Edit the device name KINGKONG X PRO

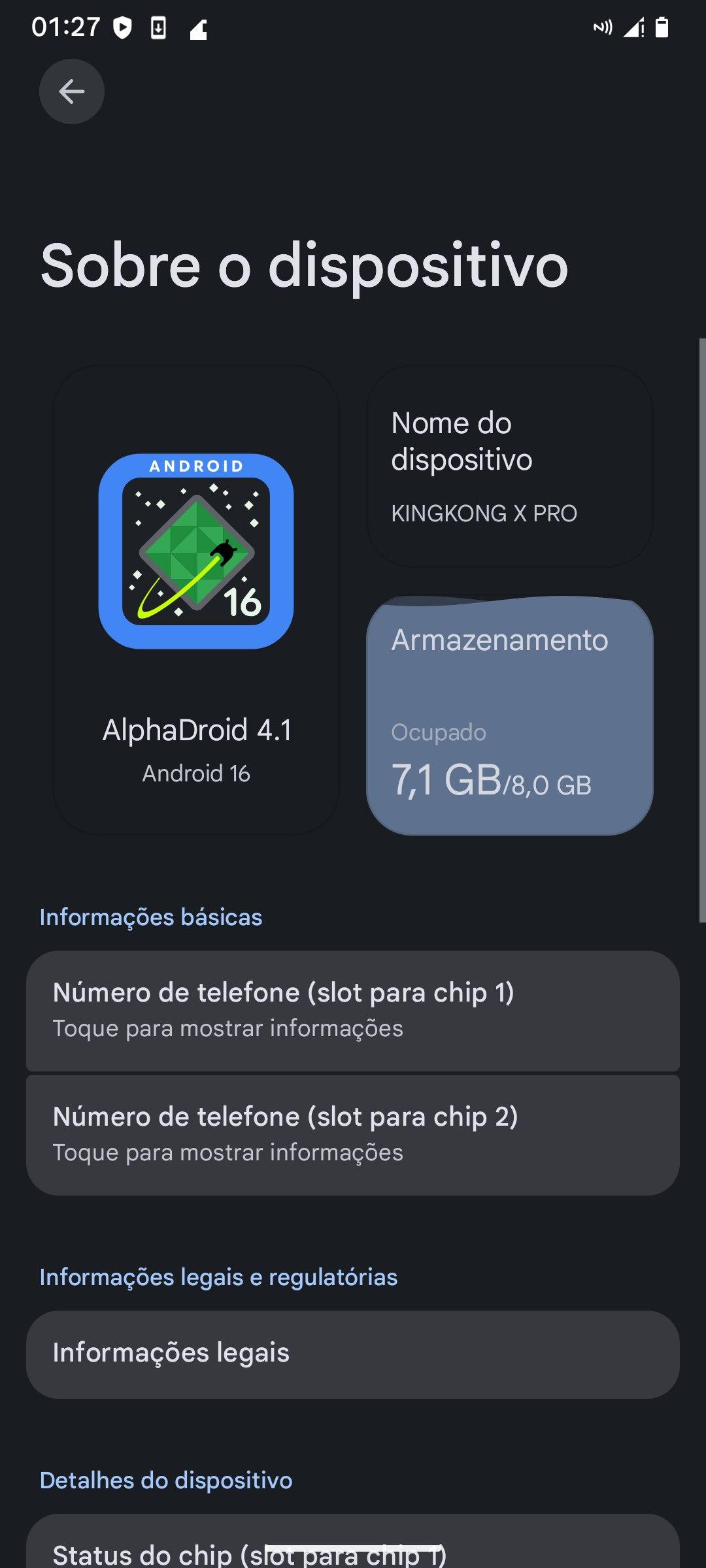(510, 466)
